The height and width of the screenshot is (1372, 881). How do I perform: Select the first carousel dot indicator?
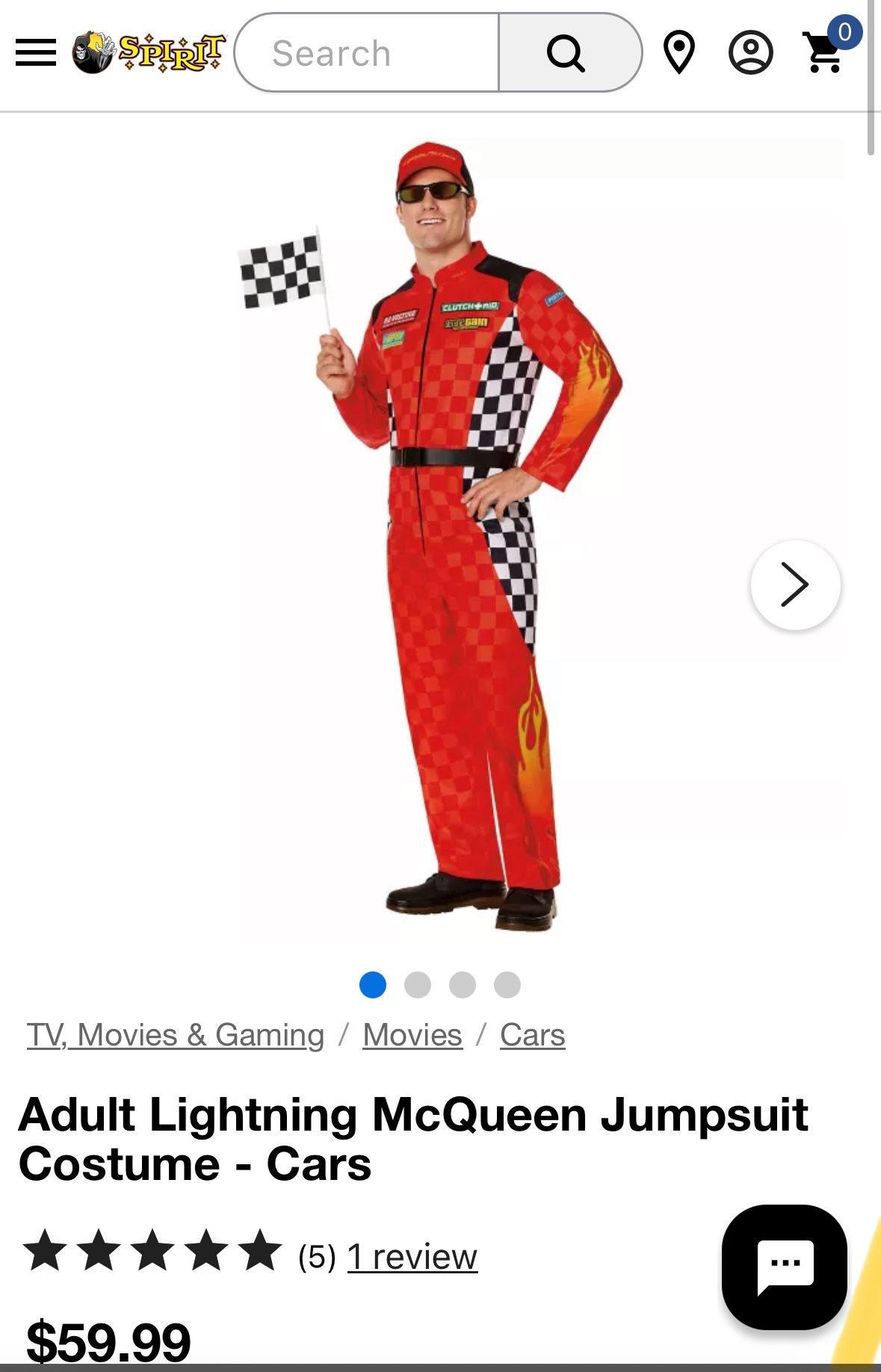(x=371, y=986)
